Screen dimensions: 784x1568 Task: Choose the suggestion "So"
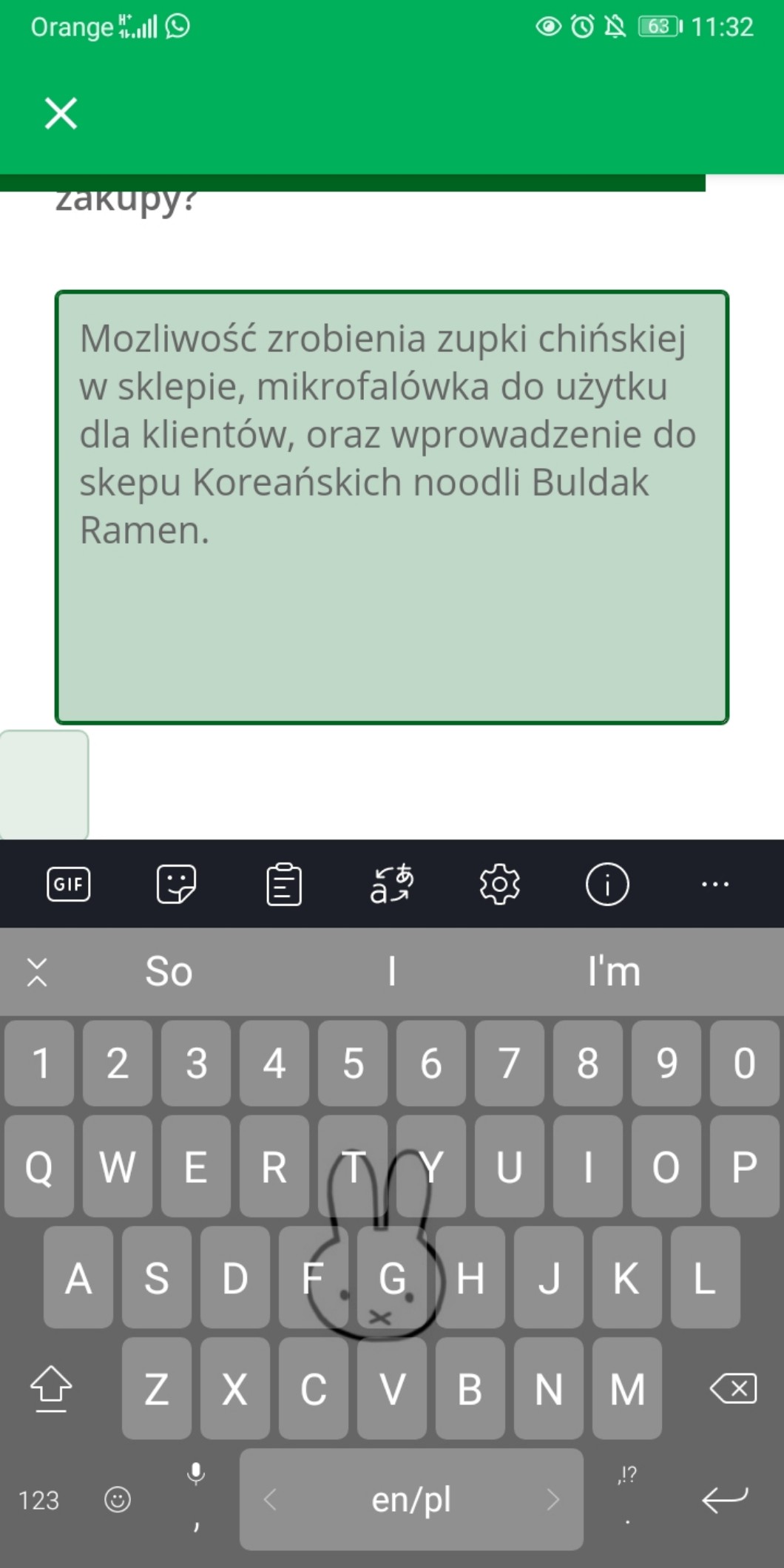pyautogui.click(x=169, y=971)
